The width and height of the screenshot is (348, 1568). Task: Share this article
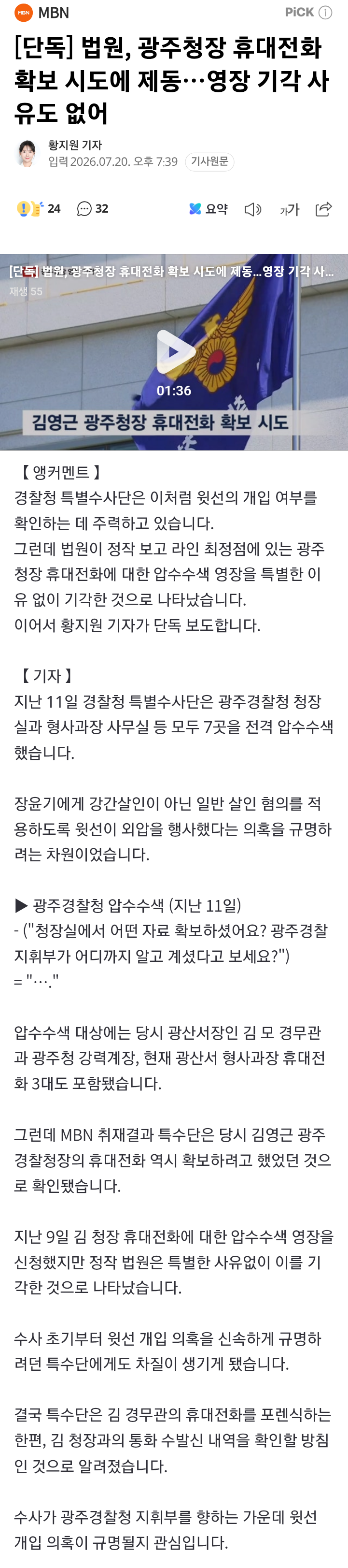[324, 209]
